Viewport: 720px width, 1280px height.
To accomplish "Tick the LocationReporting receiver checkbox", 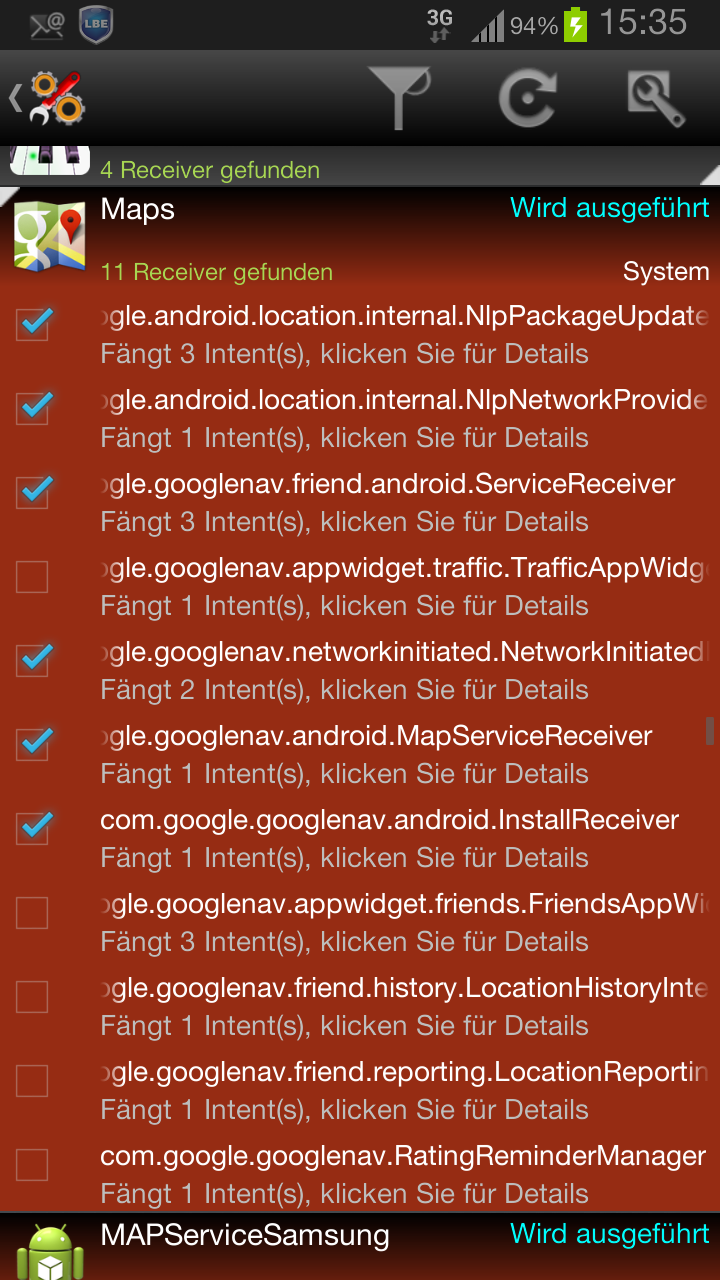I will (x=33, y=1080).
